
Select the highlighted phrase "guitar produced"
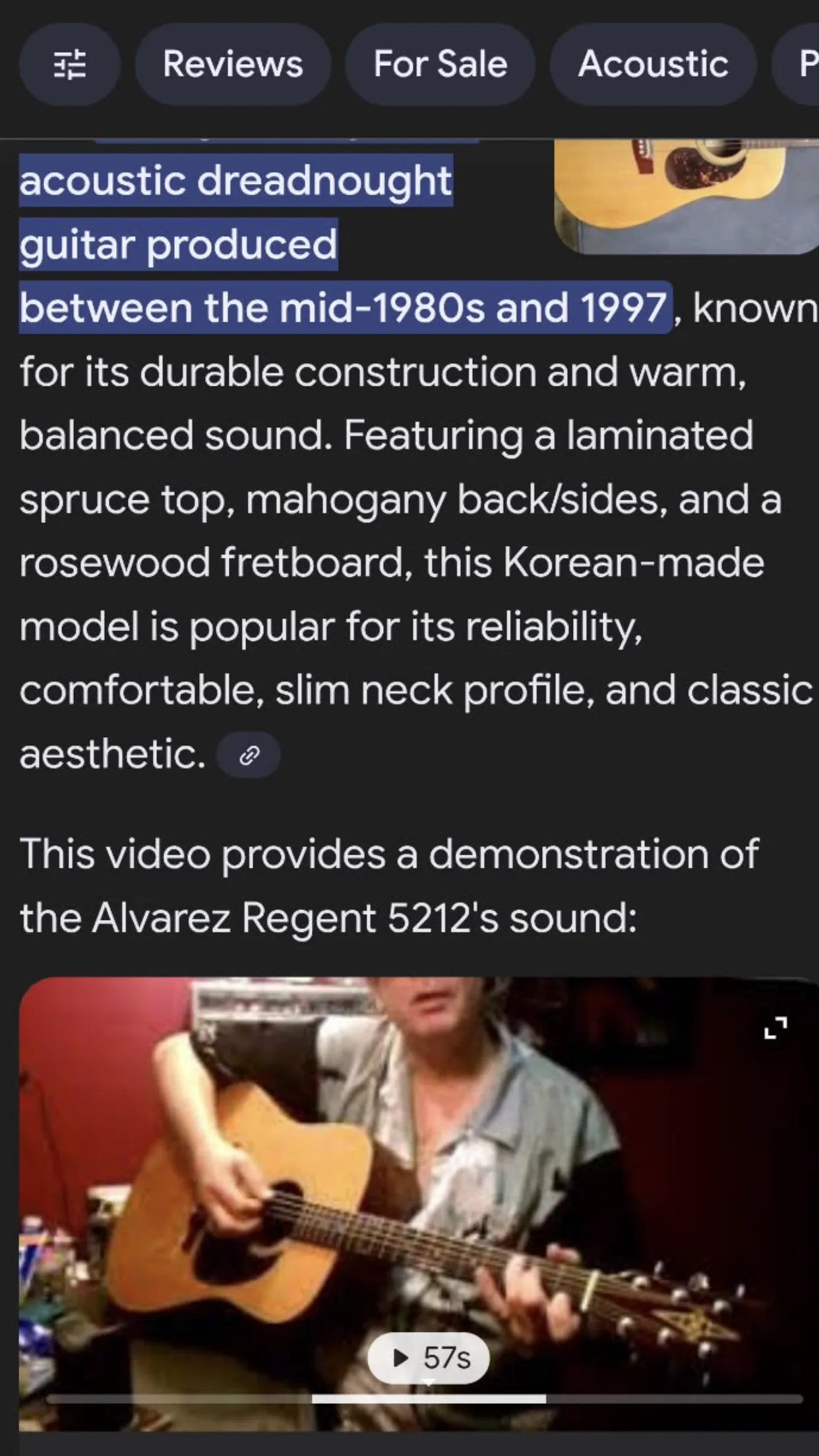[178, 244]
